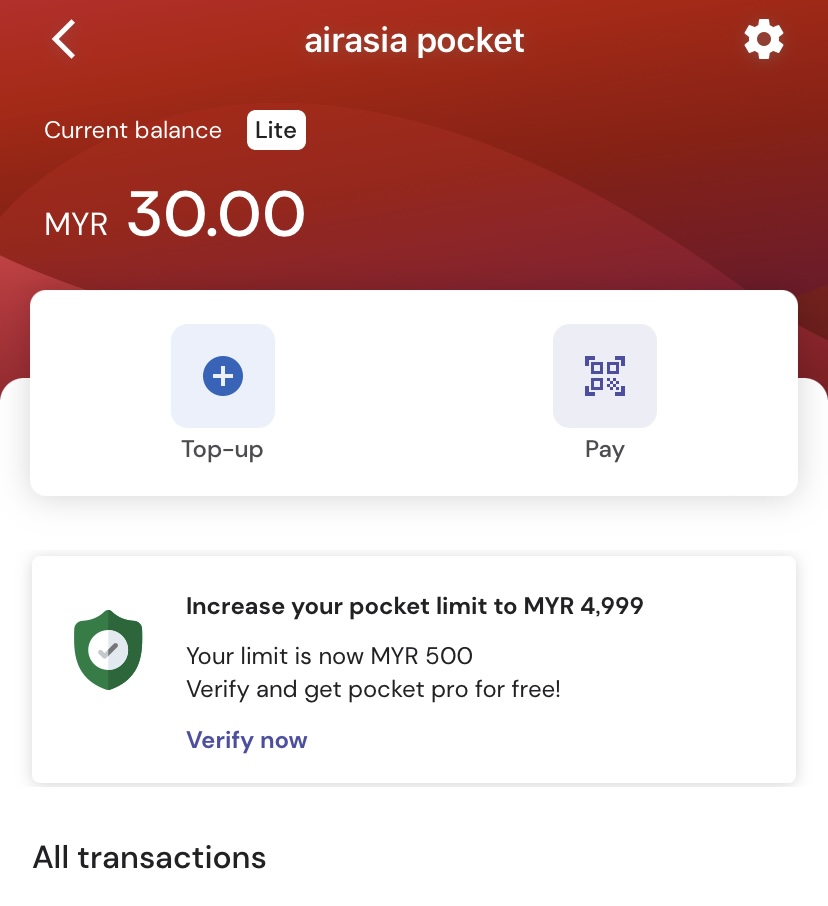Click the pocket limit MYR 500 text
Screen dimensions: 828x906
pyautogui.click(x=330, y=656)
